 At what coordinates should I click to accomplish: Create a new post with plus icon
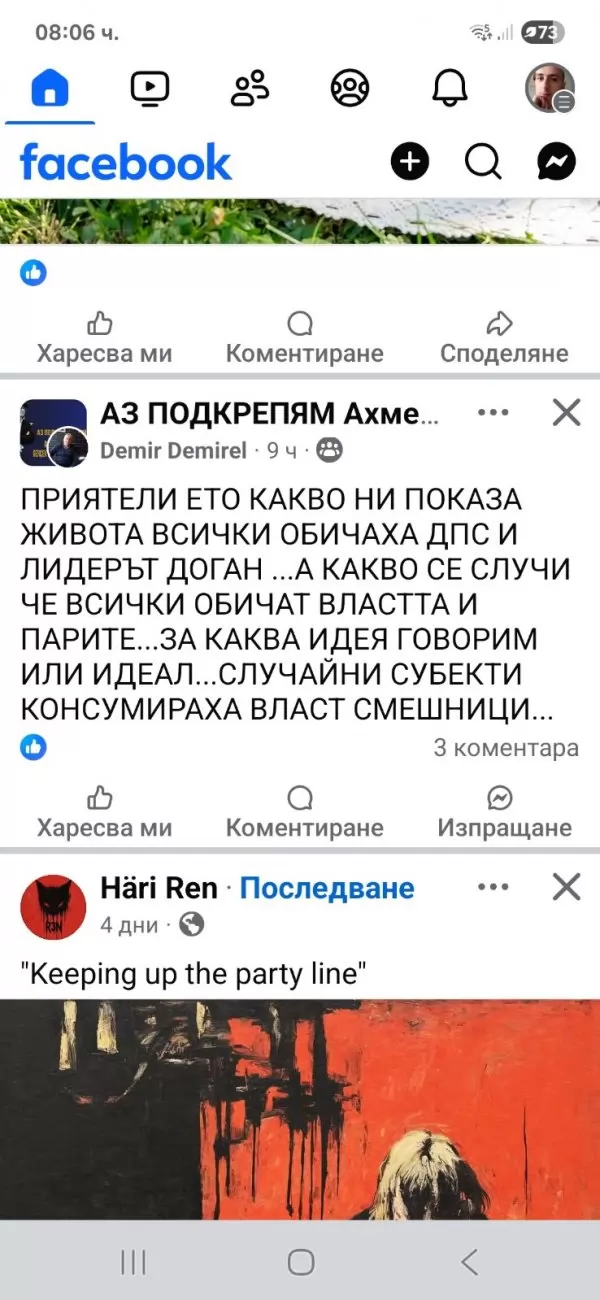point(409,161)
